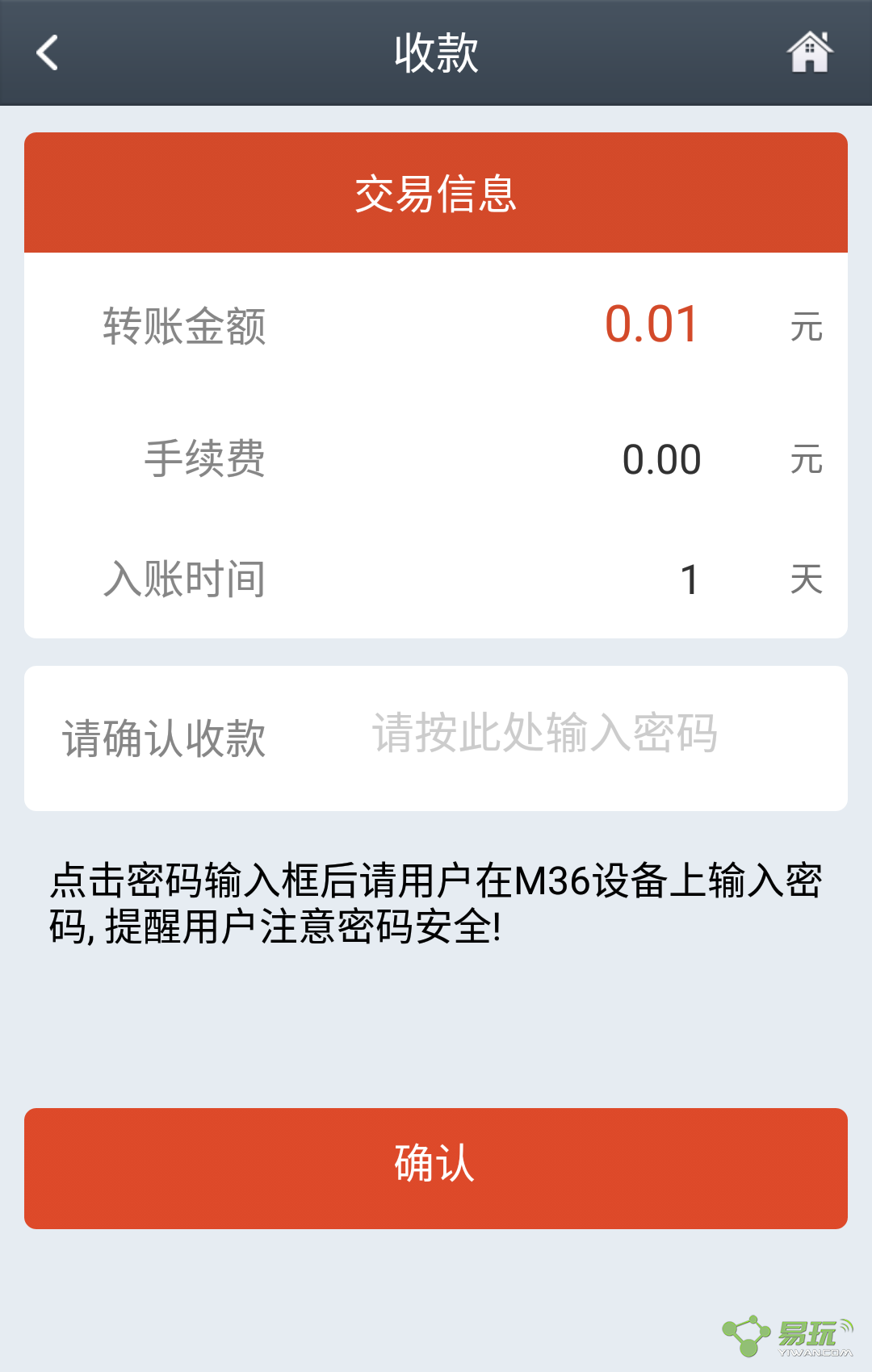The width and height of the screenshot is (872, 1372).
Task: Select the 元 unit beside the transfer amount
Action: pos(807,327)
